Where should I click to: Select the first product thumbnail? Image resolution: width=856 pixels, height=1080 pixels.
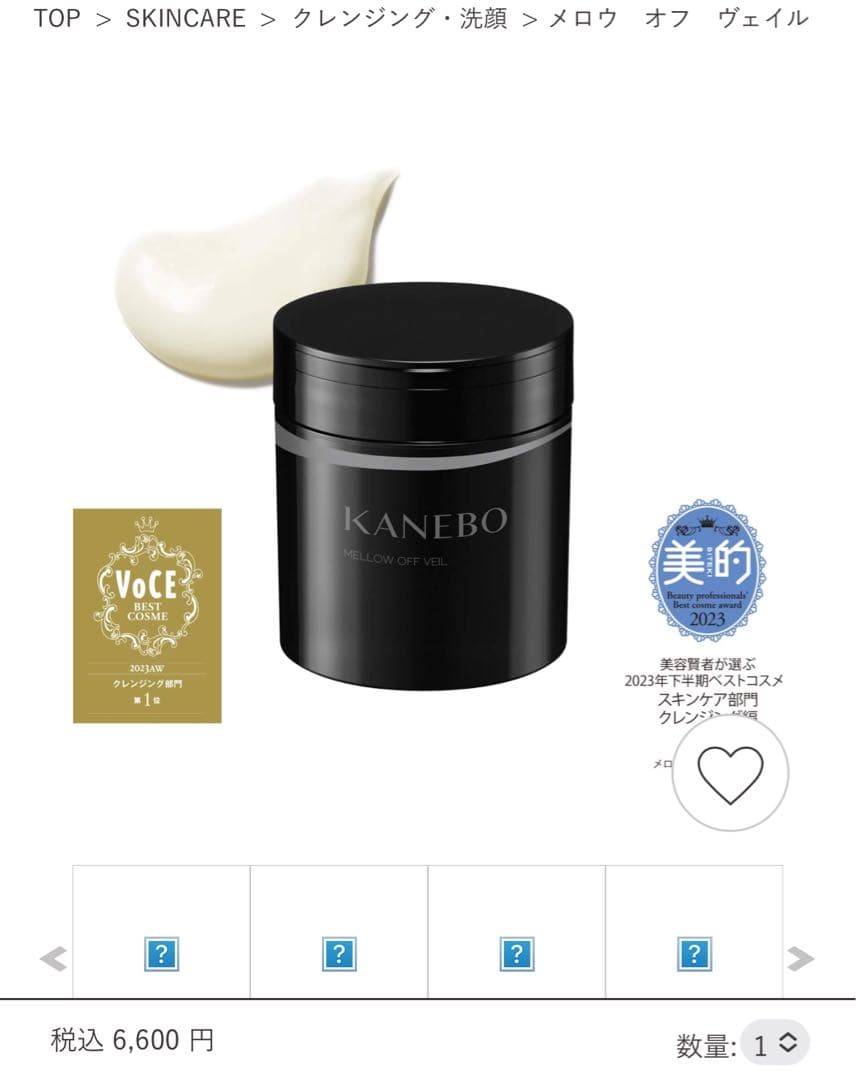[161, 953]
